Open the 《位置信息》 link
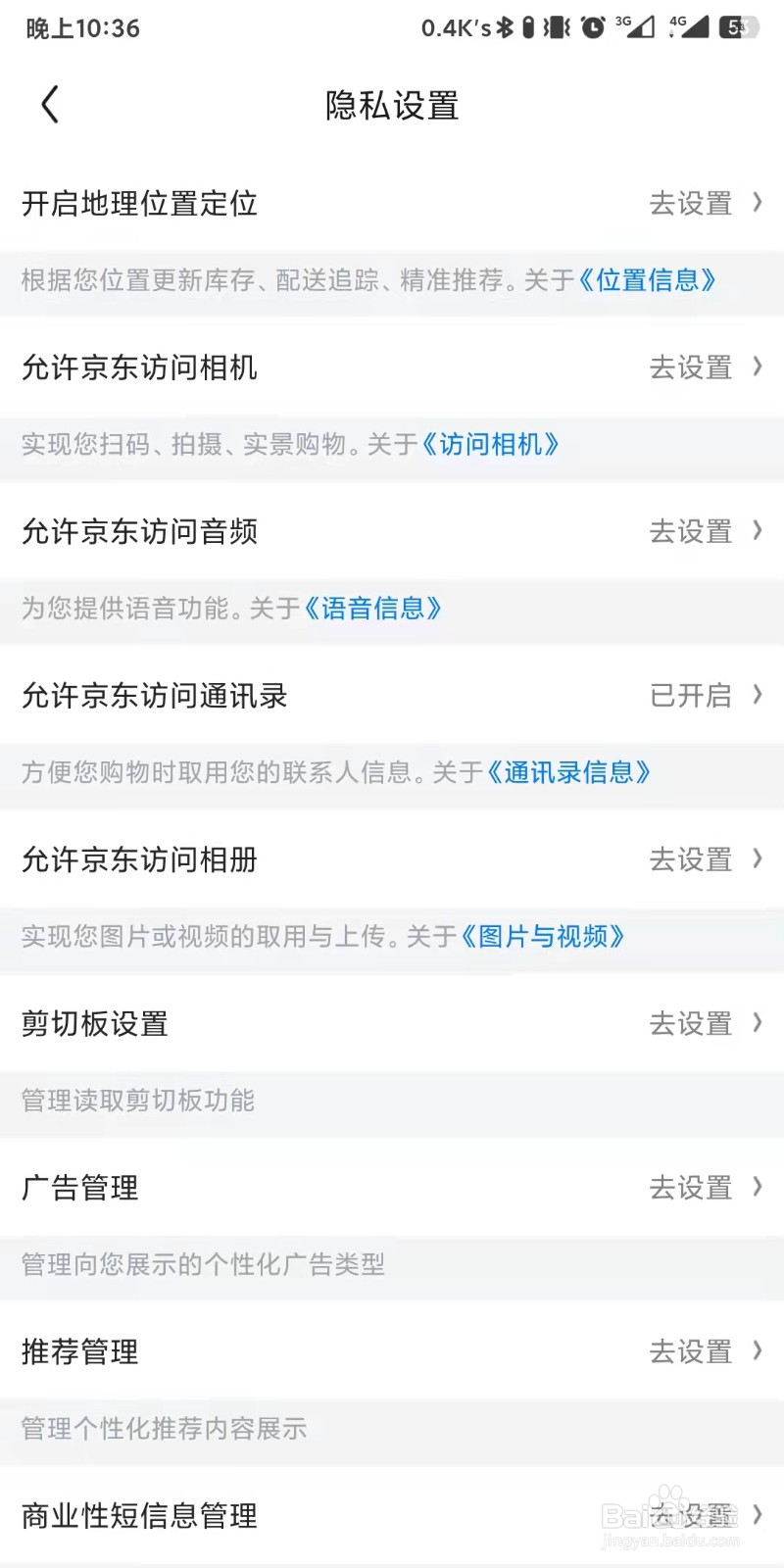The width and height of the screenshot is (784, 1568). coord(649,281)
